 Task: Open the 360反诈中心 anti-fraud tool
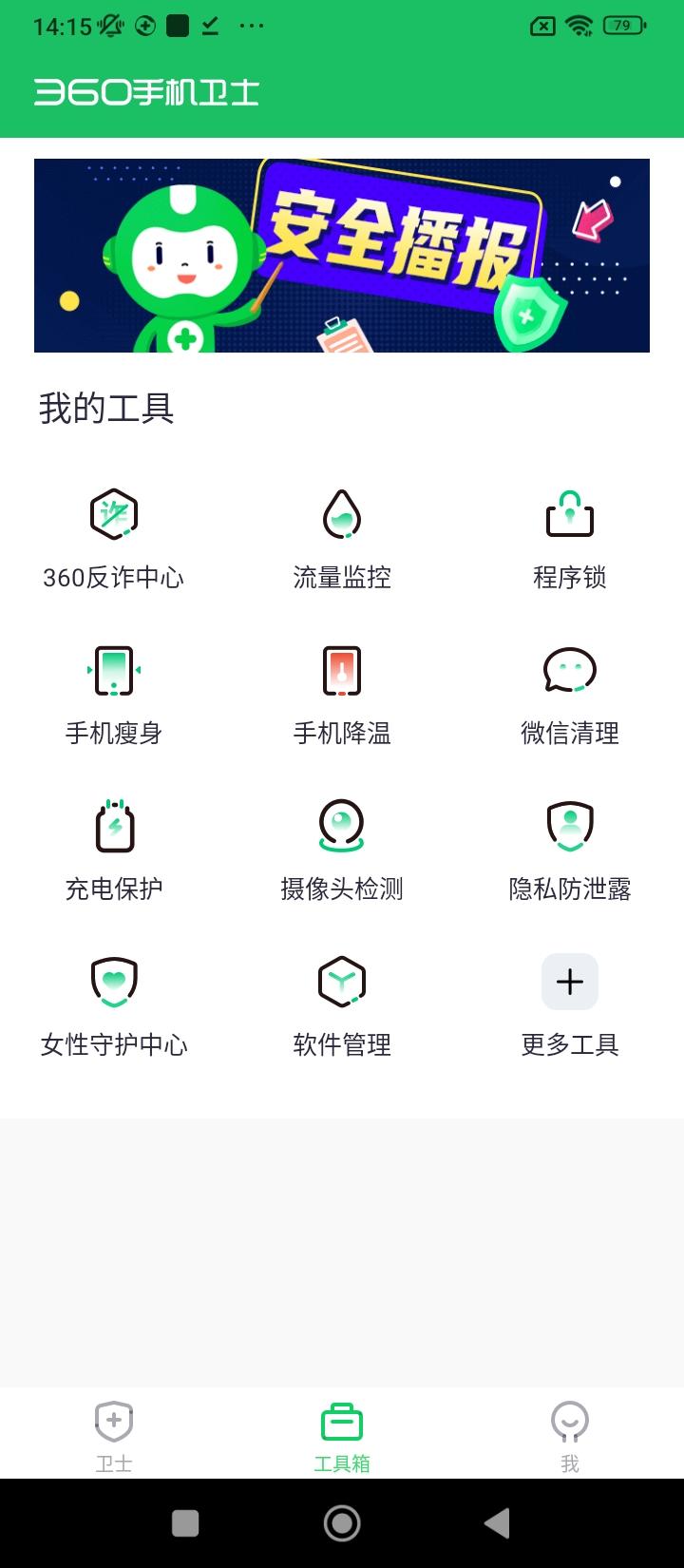pos(114,537)
